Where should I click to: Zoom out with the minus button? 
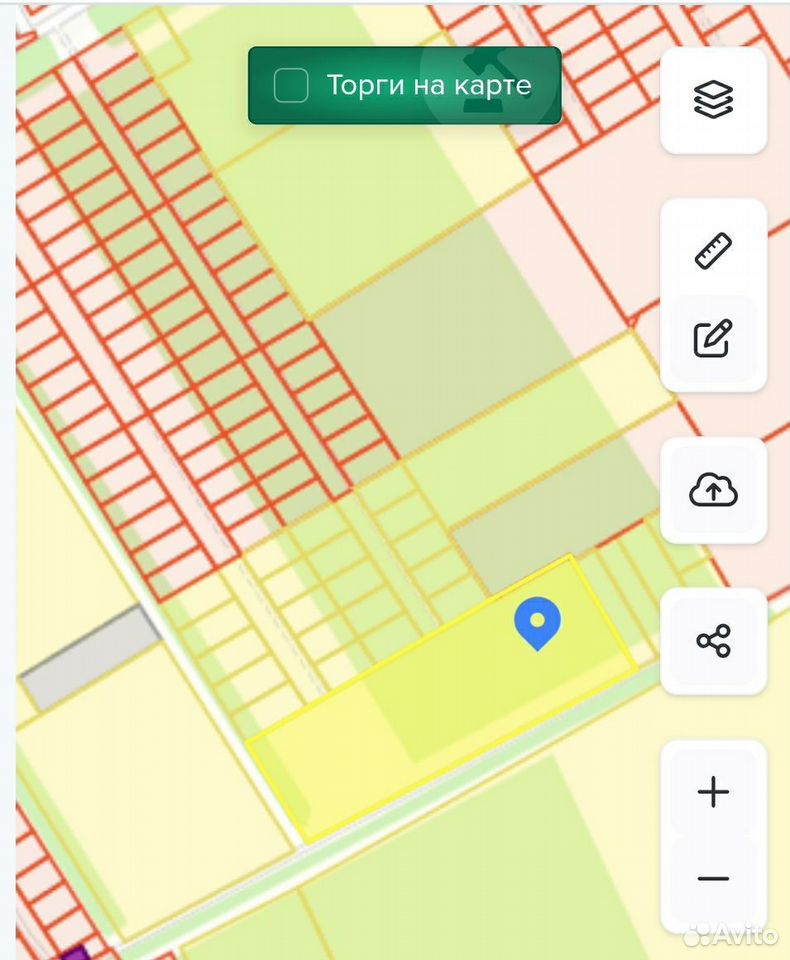click(713, 879)
